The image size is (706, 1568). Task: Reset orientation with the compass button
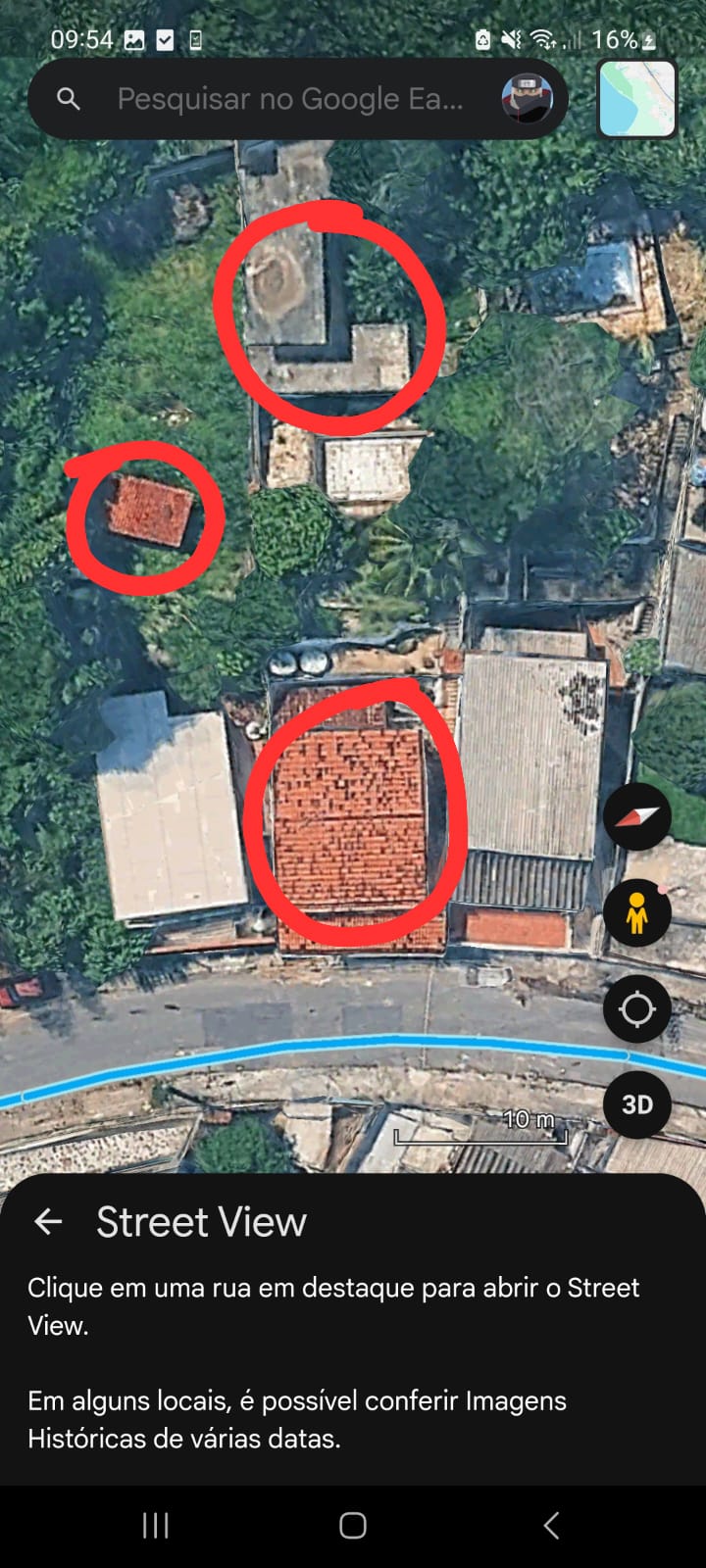(637, 816)
